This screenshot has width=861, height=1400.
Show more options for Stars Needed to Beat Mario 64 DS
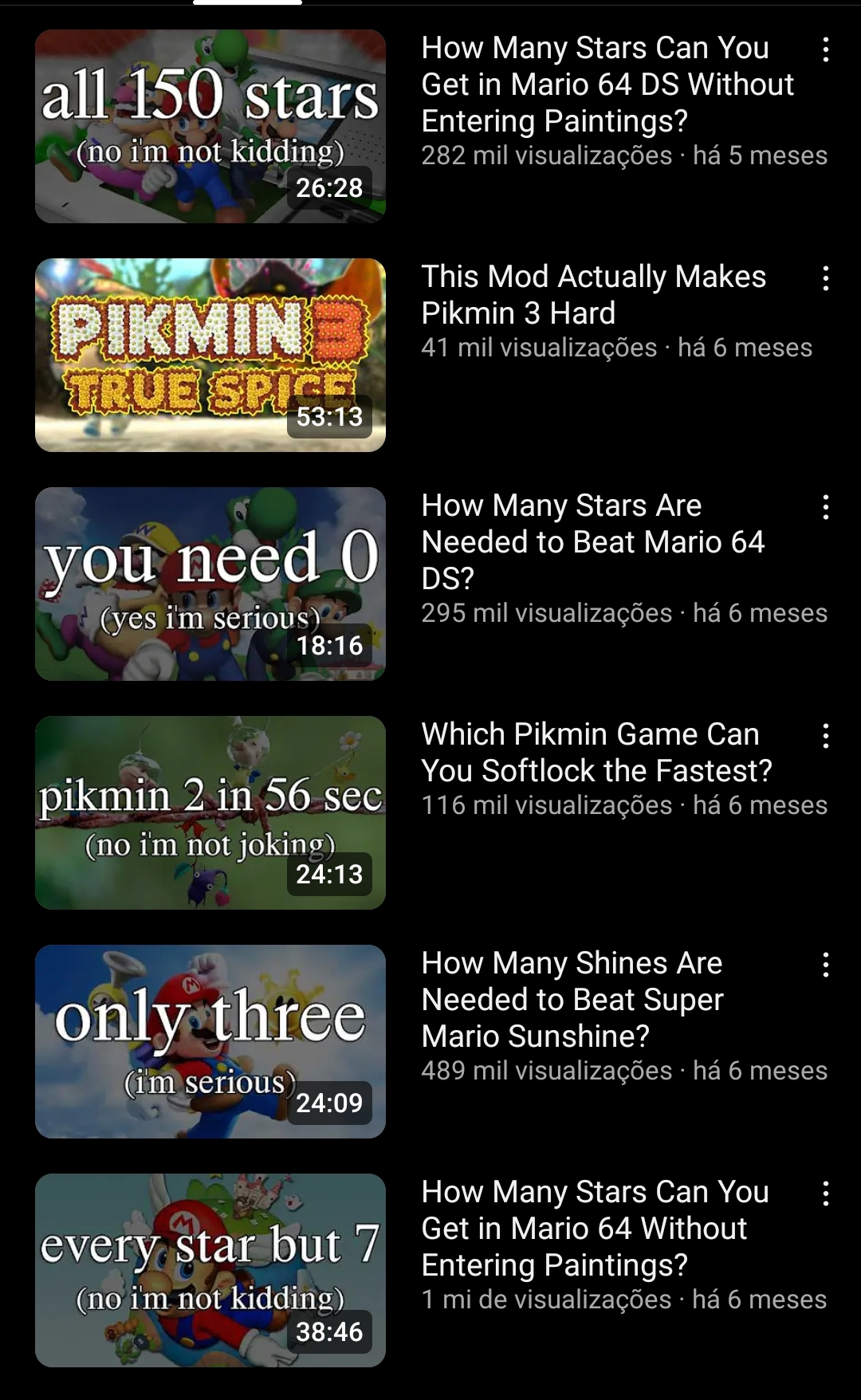coord(826,508)
